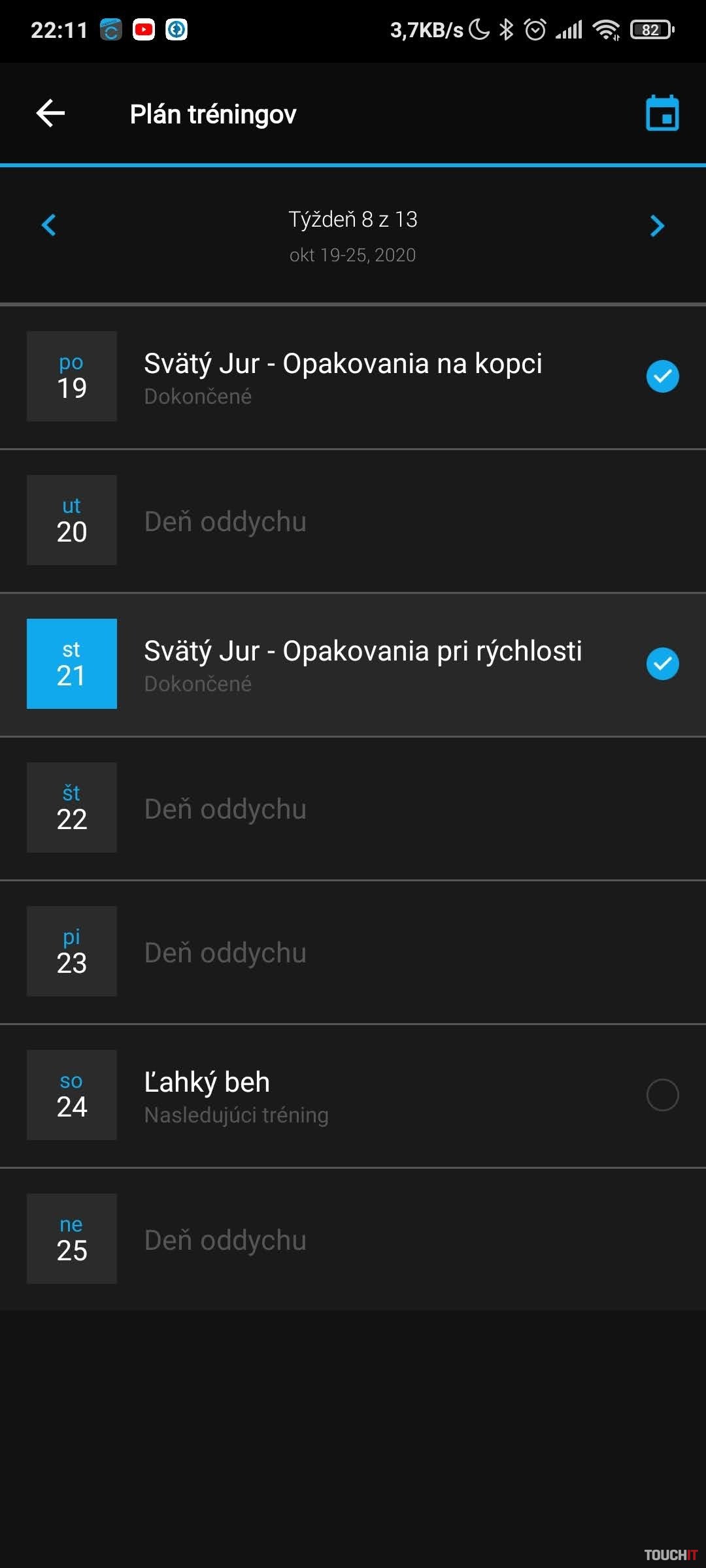
Task: Open the calendar view icon
Action: (662, 114)
